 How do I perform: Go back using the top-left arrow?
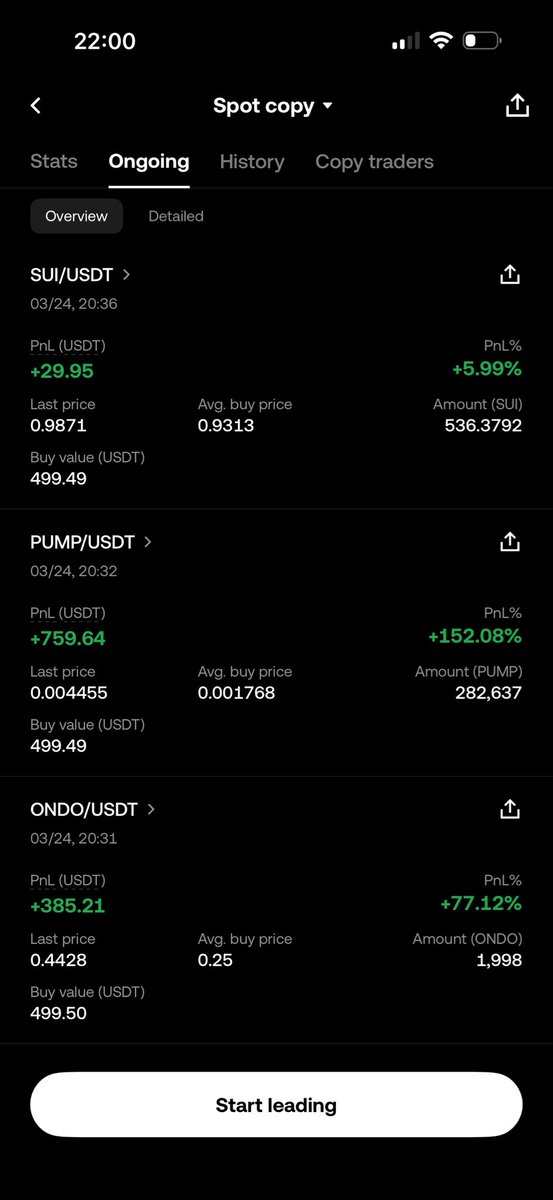(x=36, y=106)
